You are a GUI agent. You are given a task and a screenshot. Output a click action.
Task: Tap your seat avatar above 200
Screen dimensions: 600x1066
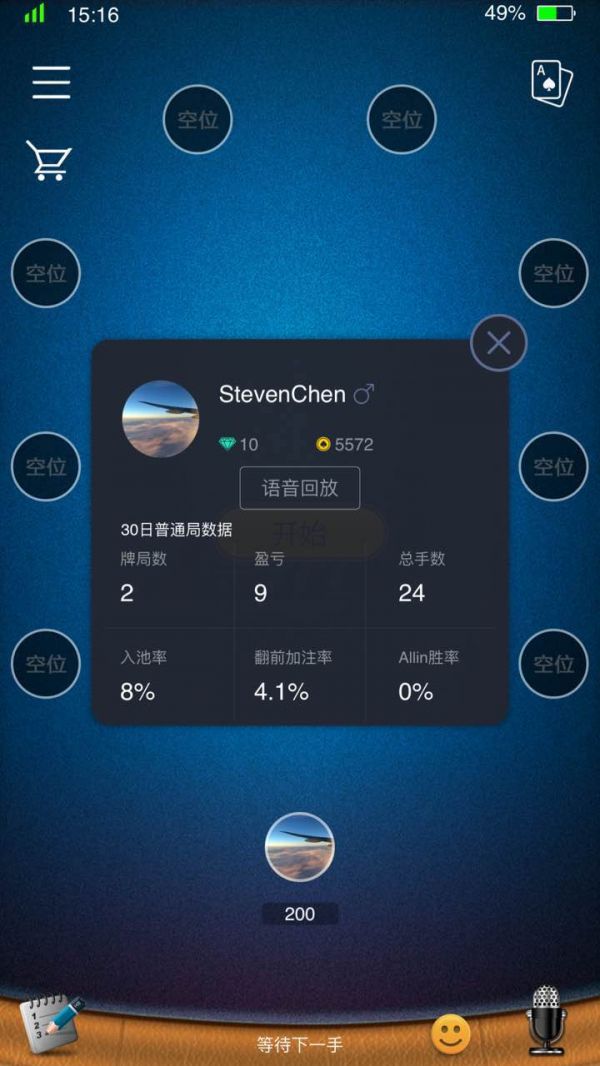coord(299,847)
